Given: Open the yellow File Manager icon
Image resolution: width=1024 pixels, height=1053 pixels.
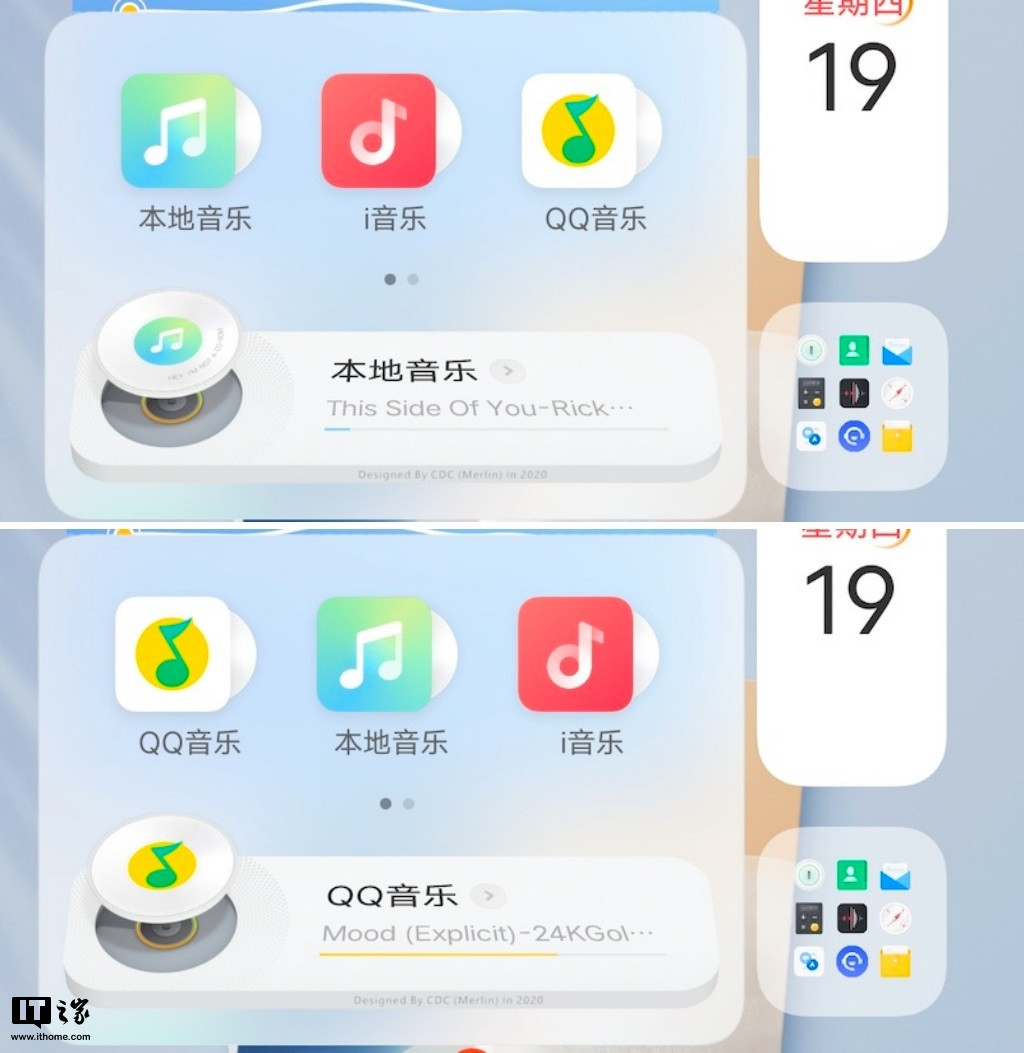Looking at the screenshot, I should (x=896, y=437).
